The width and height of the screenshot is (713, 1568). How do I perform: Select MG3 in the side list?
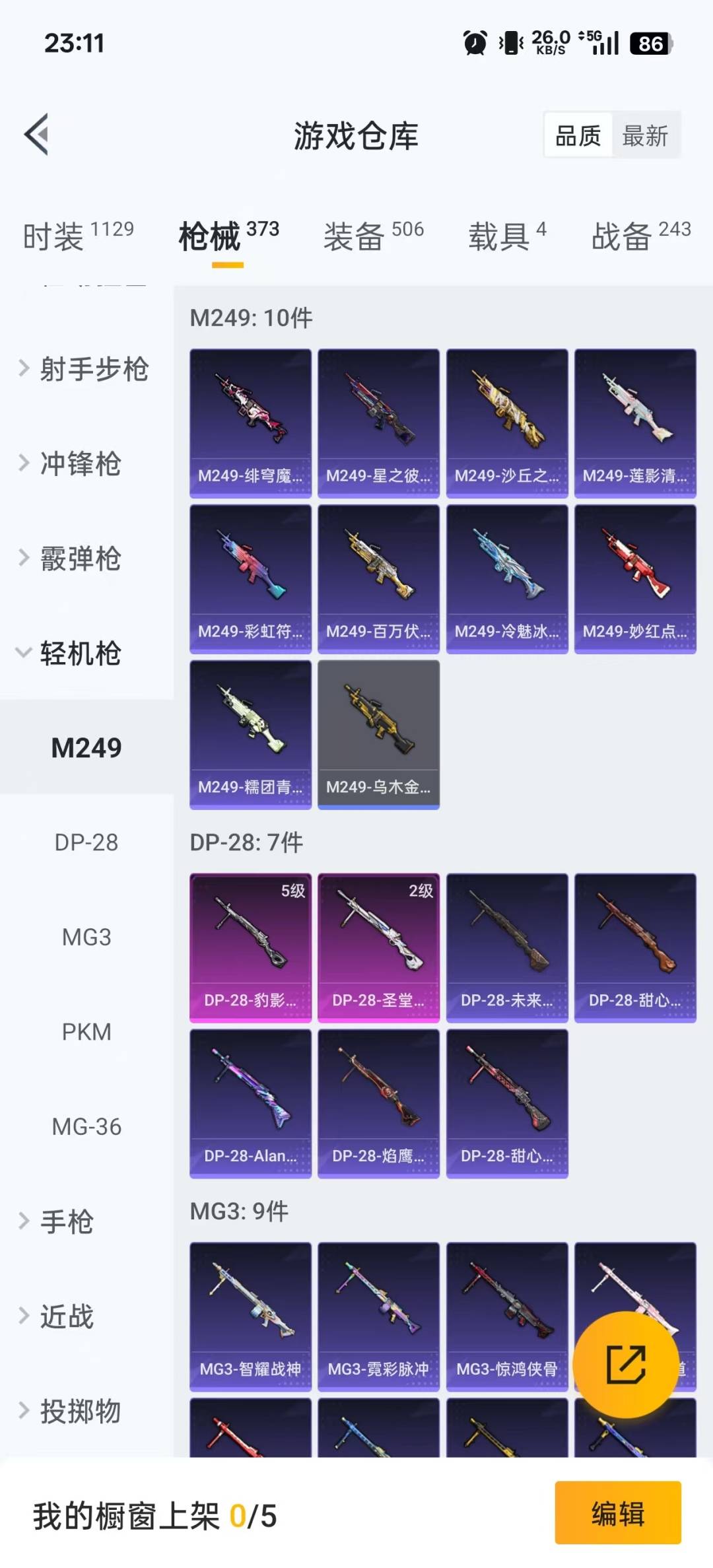(86, 937)
